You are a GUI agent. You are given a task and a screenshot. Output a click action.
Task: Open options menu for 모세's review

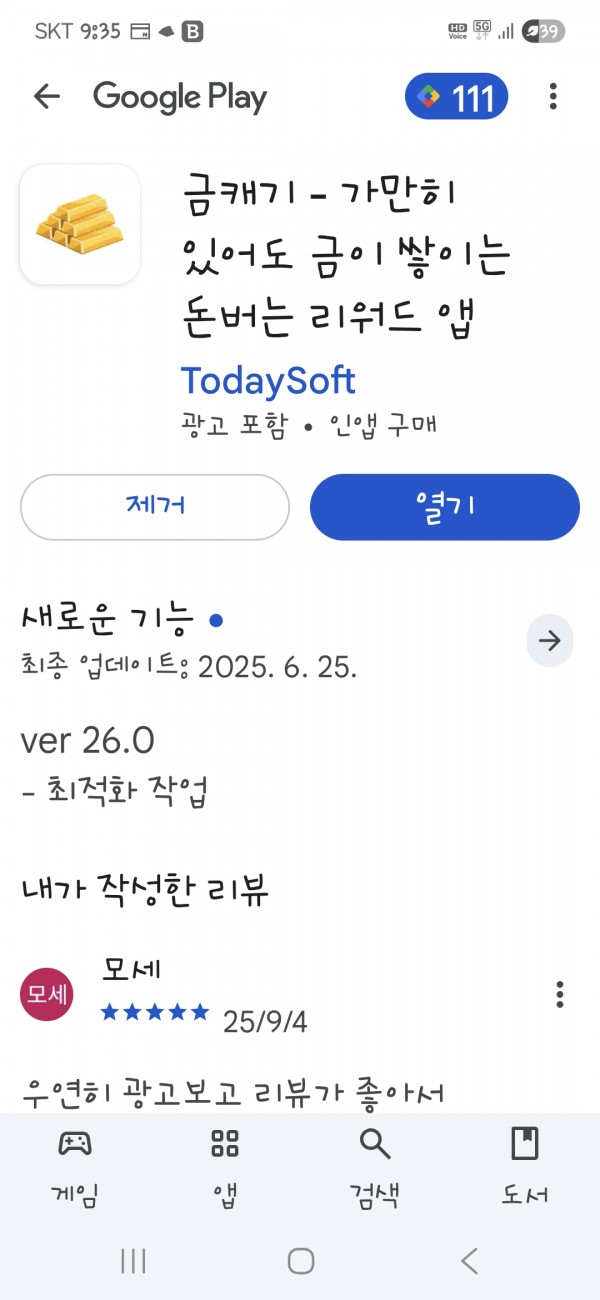(559, 994)
